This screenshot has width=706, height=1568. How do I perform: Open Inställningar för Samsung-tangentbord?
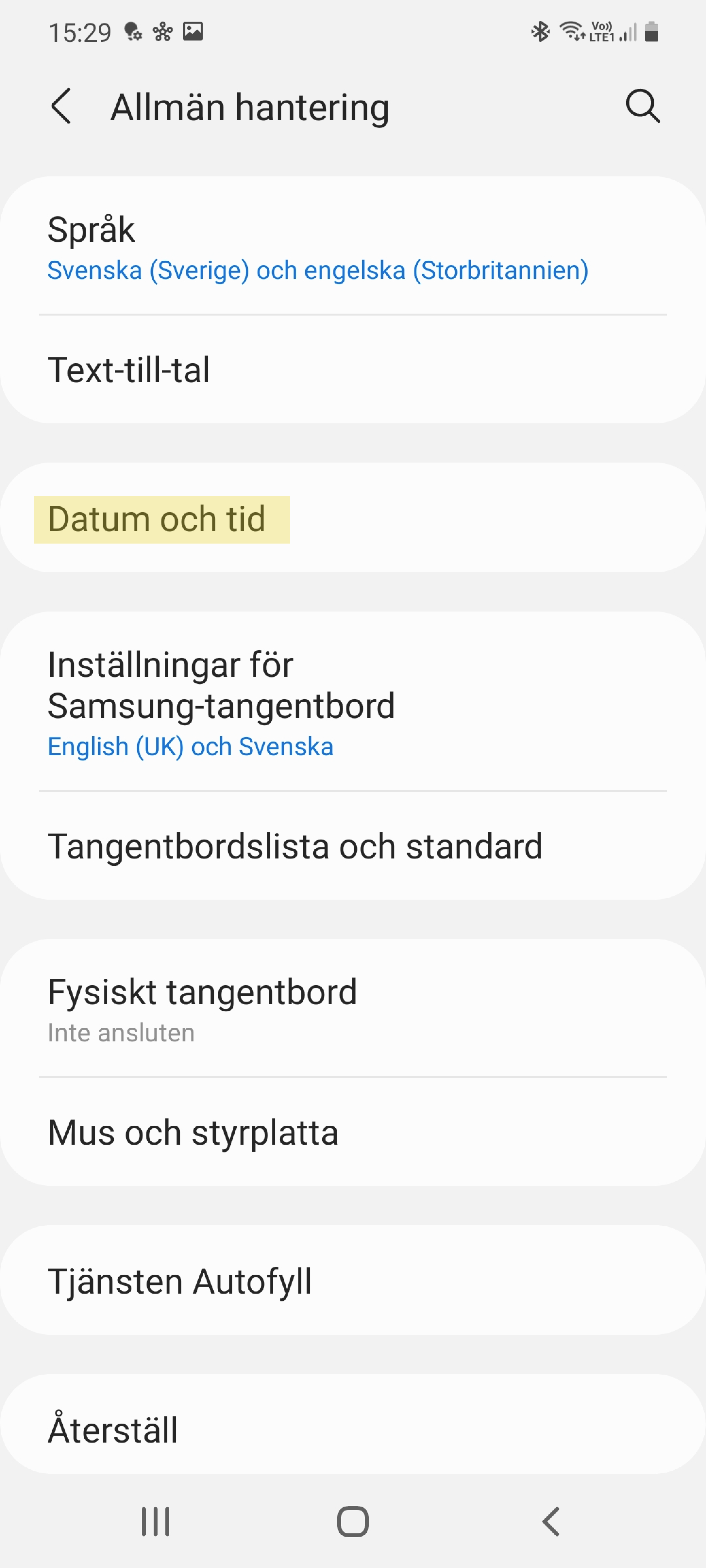pos(353,702)
